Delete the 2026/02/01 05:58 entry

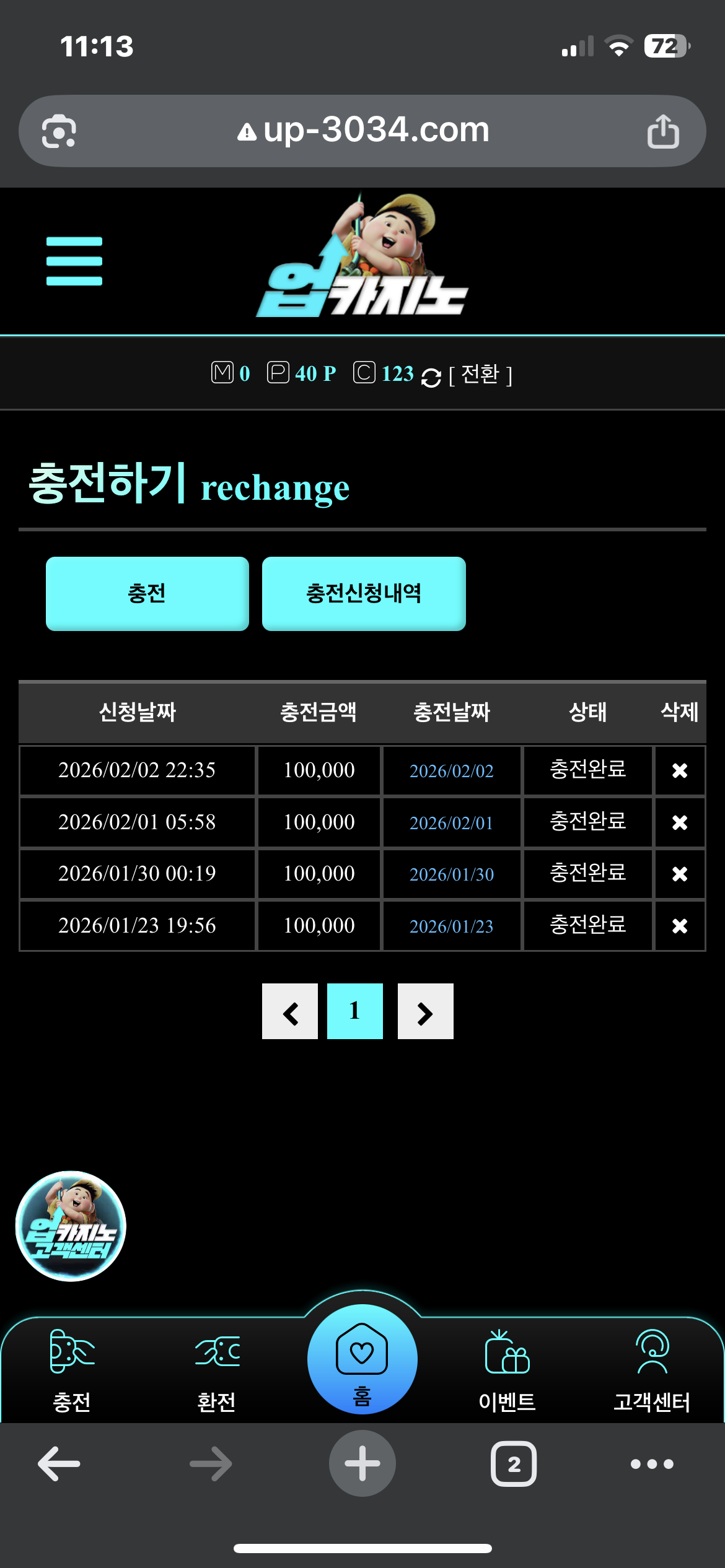tap(679, 822)
